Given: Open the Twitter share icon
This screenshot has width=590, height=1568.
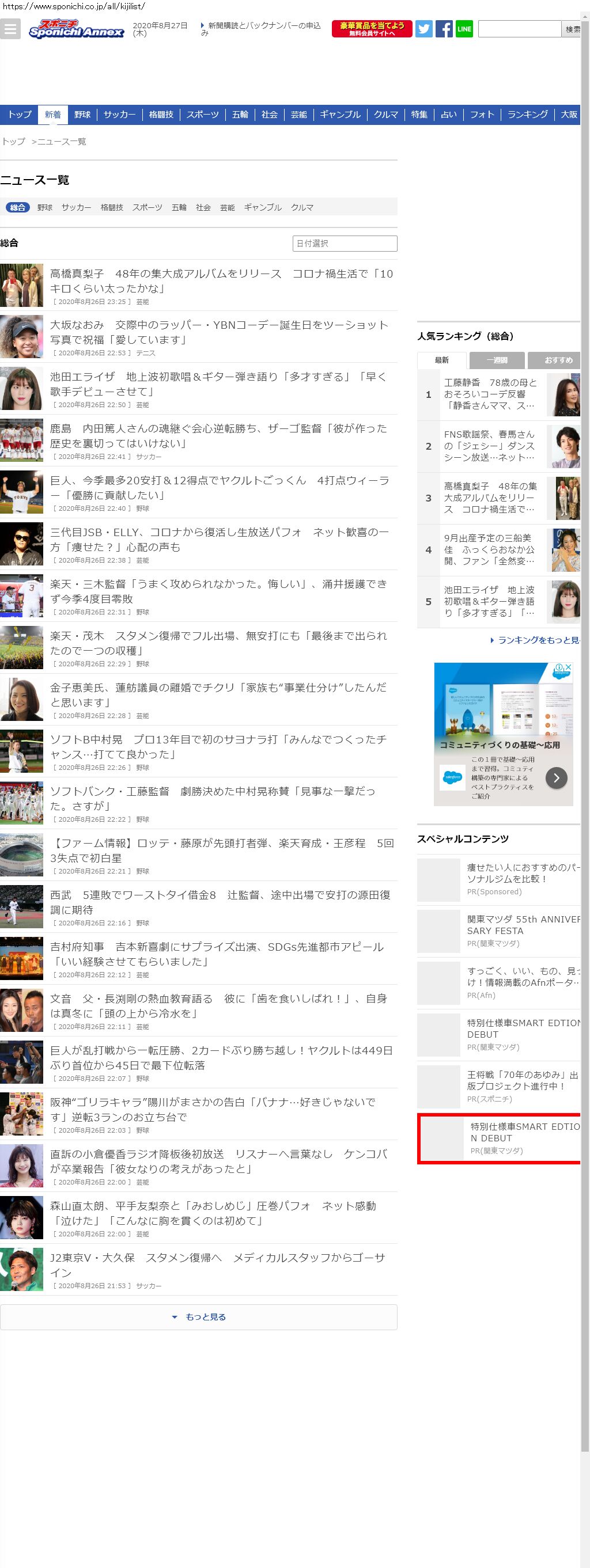Looking at the screenshot, I should [x=424, y=29].
